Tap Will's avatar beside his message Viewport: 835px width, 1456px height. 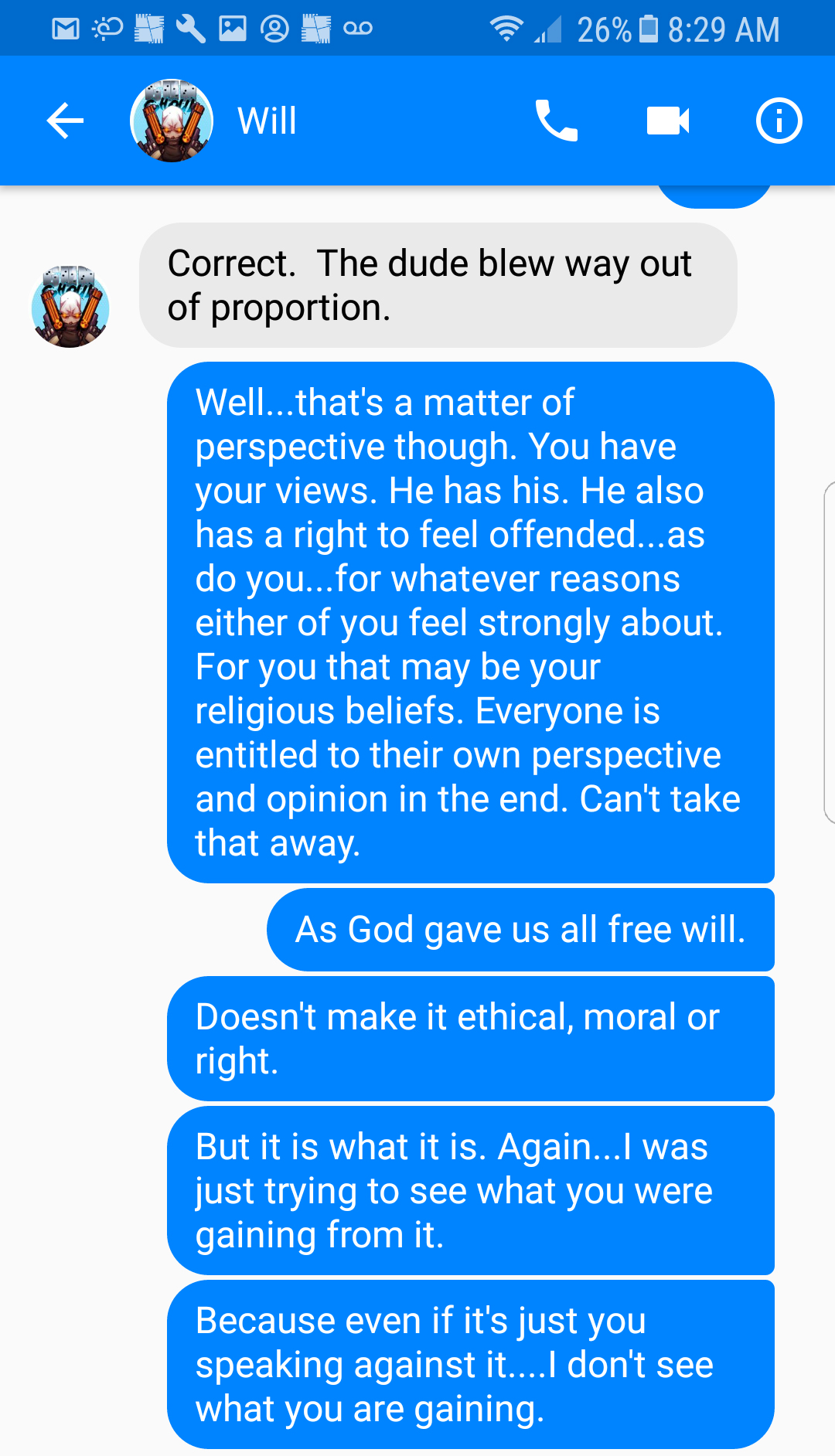point(70,307)
